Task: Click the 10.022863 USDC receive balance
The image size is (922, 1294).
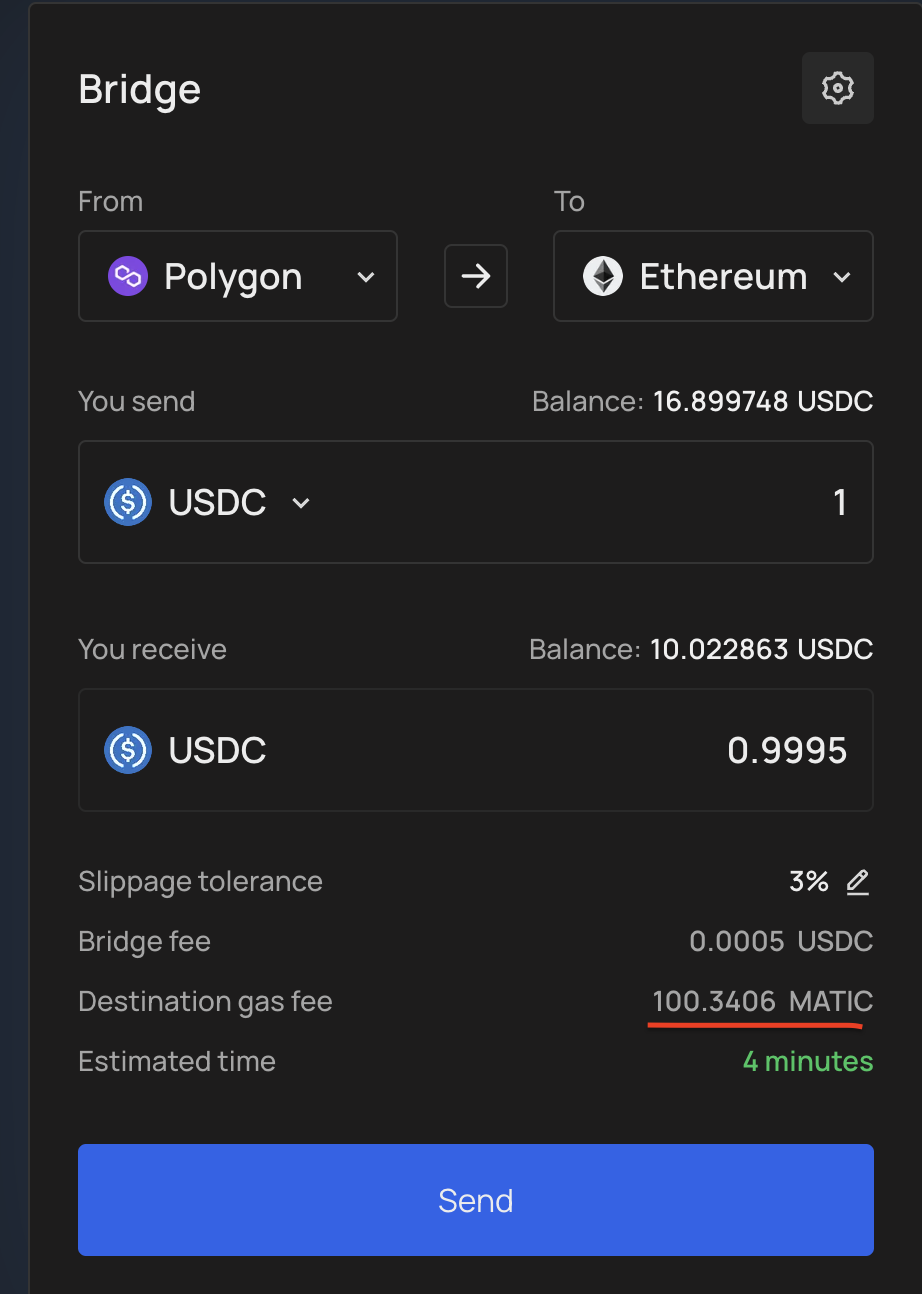Action: [x=761, y=649]
